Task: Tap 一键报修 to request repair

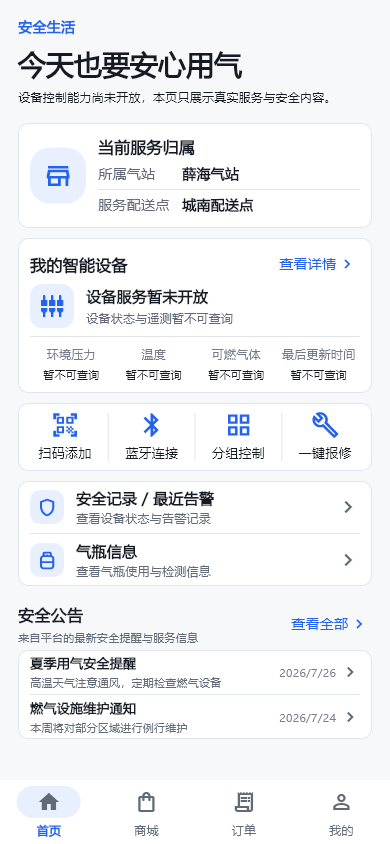Action: coord(325,437)
